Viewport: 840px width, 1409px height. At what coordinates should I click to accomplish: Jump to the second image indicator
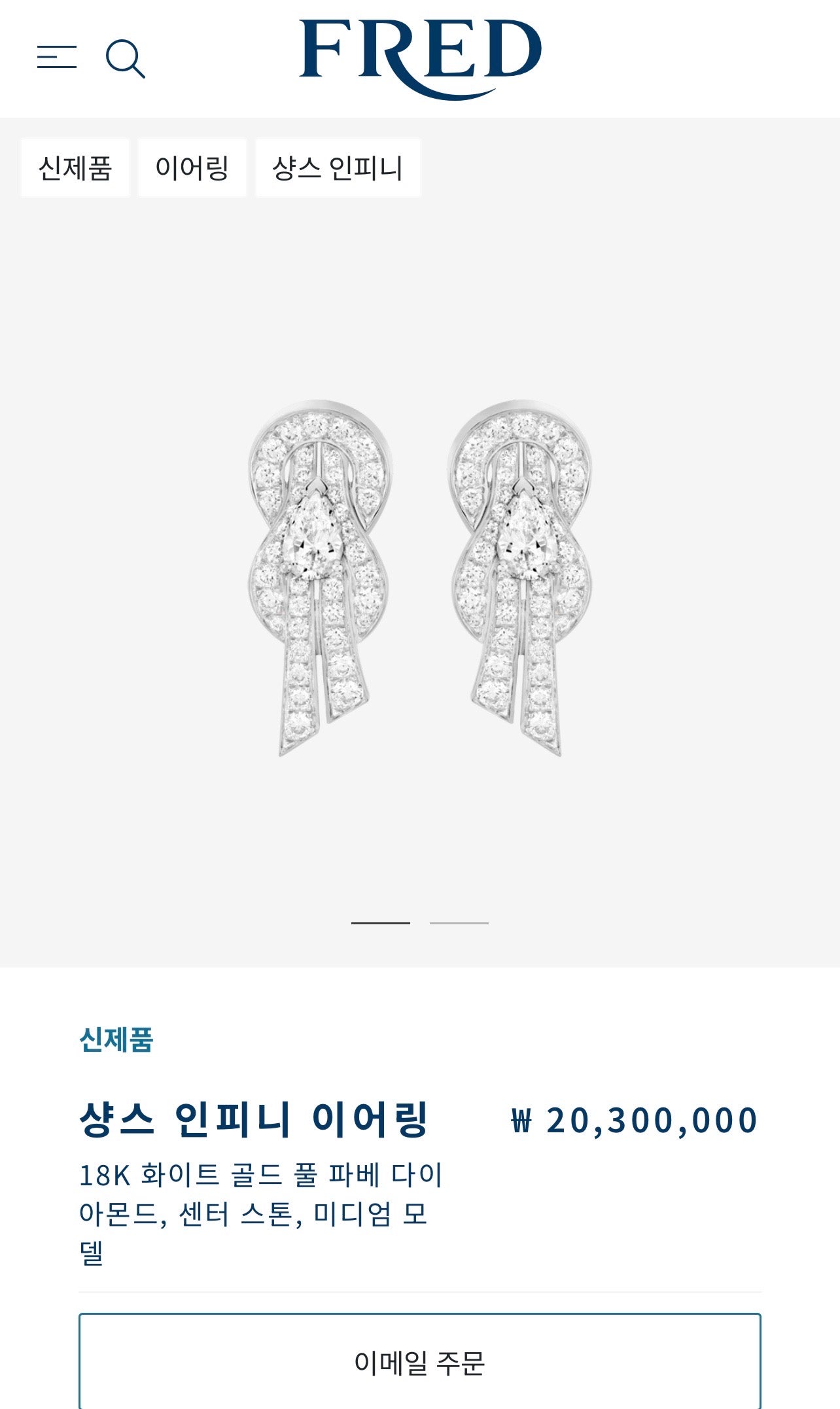pos(459,923)
